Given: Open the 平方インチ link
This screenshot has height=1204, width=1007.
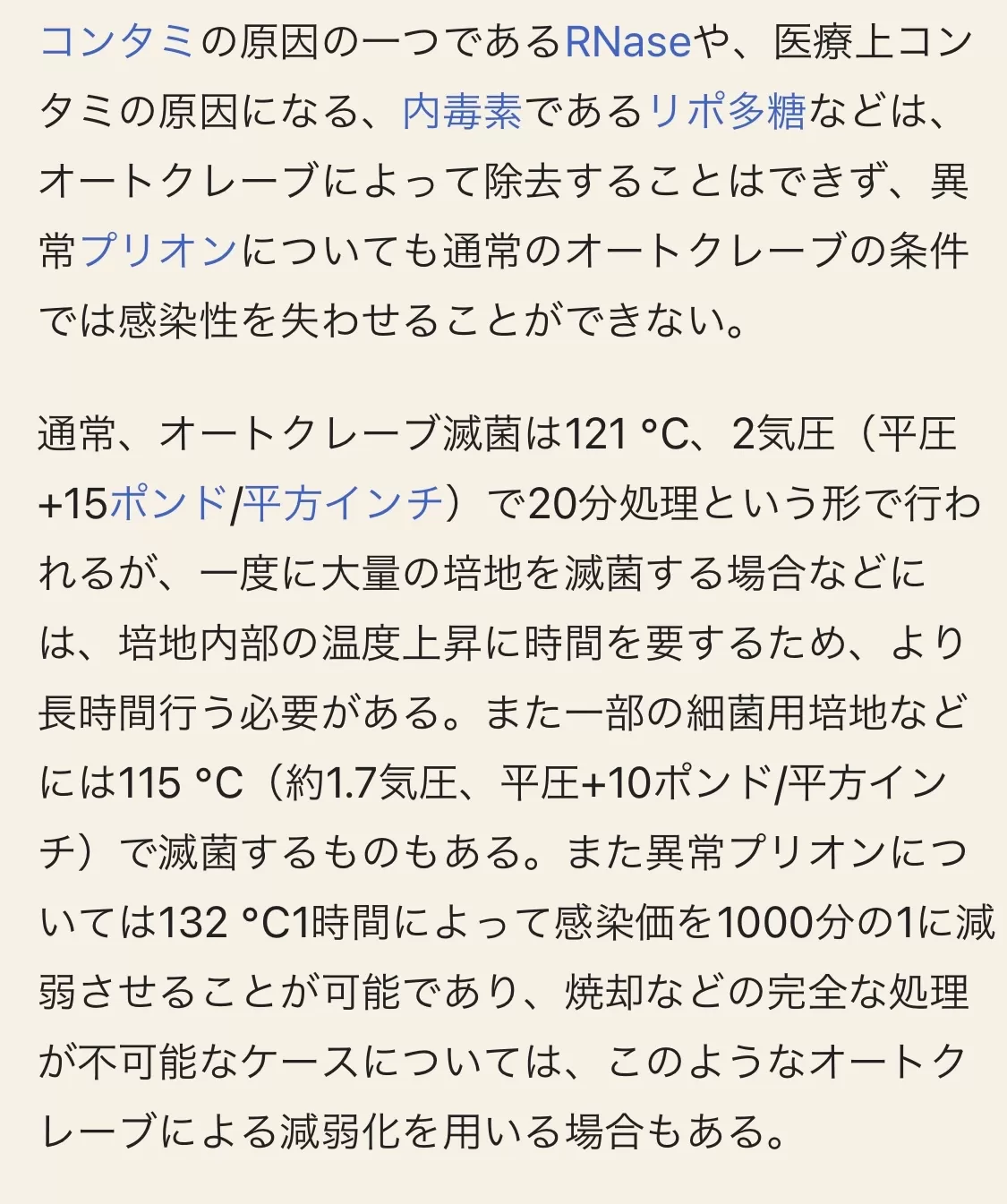Looking at the screenshot, I should click(x=344, y=503).
